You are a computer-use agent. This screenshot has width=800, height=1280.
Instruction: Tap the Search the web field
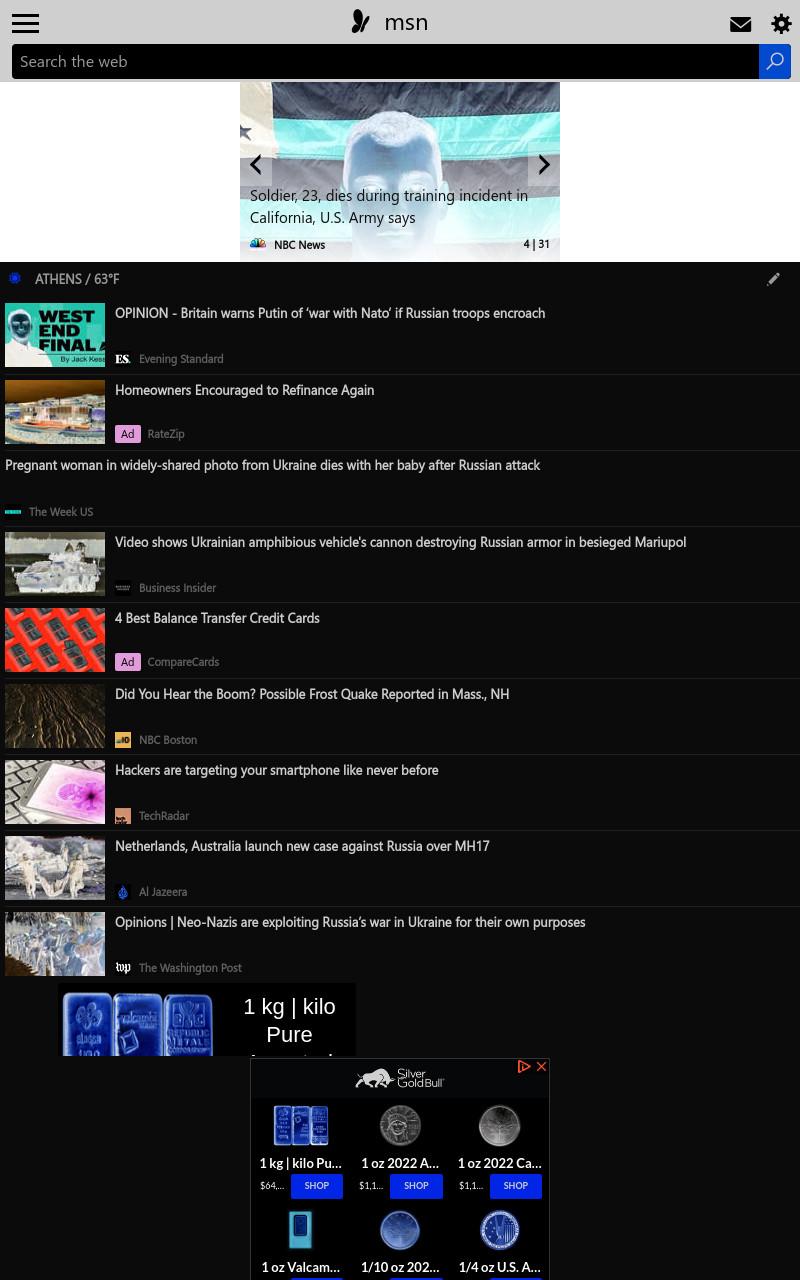pyautogui.click(x=385, y=61)
